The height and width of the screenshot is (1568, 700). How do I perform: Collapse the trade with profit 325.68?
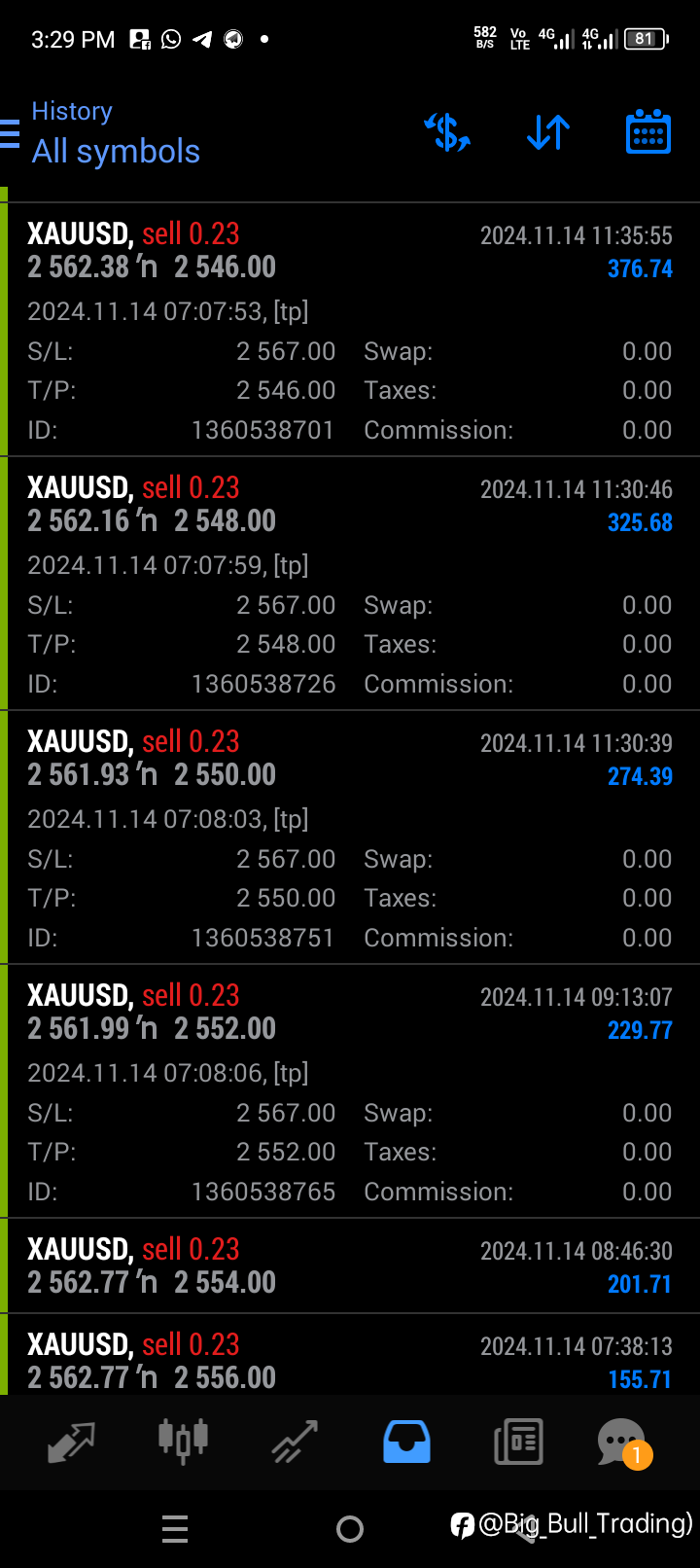click(350, 584)
